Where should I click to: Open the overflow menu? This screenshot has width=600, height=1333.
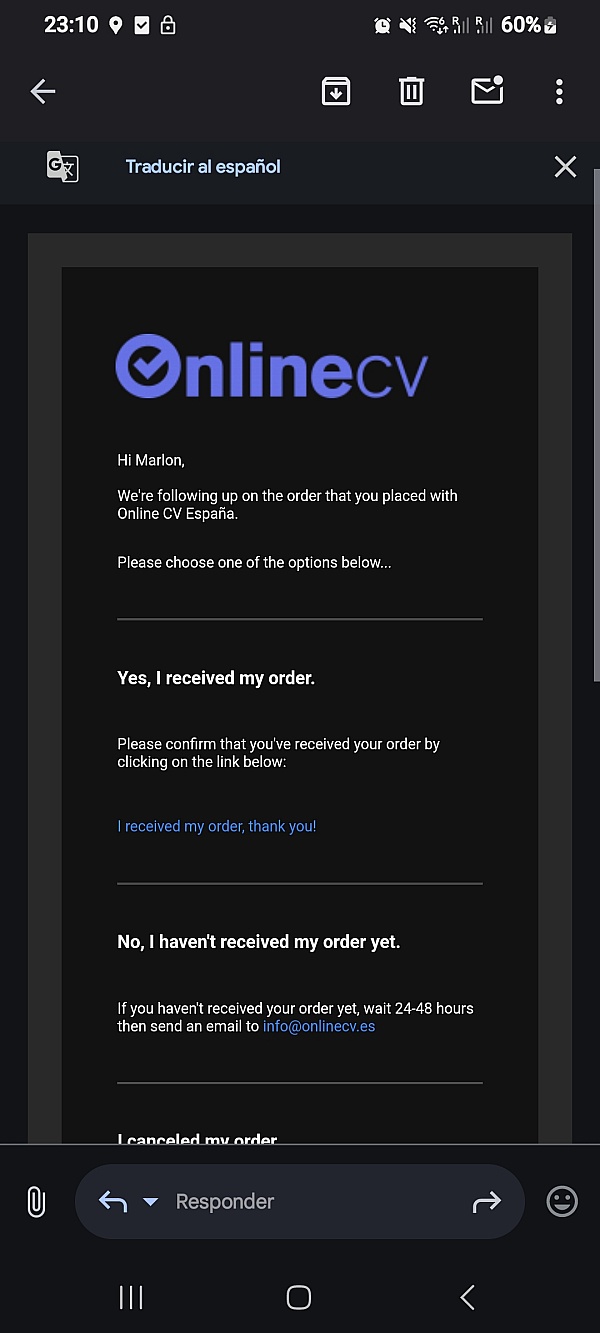(559, 92)
